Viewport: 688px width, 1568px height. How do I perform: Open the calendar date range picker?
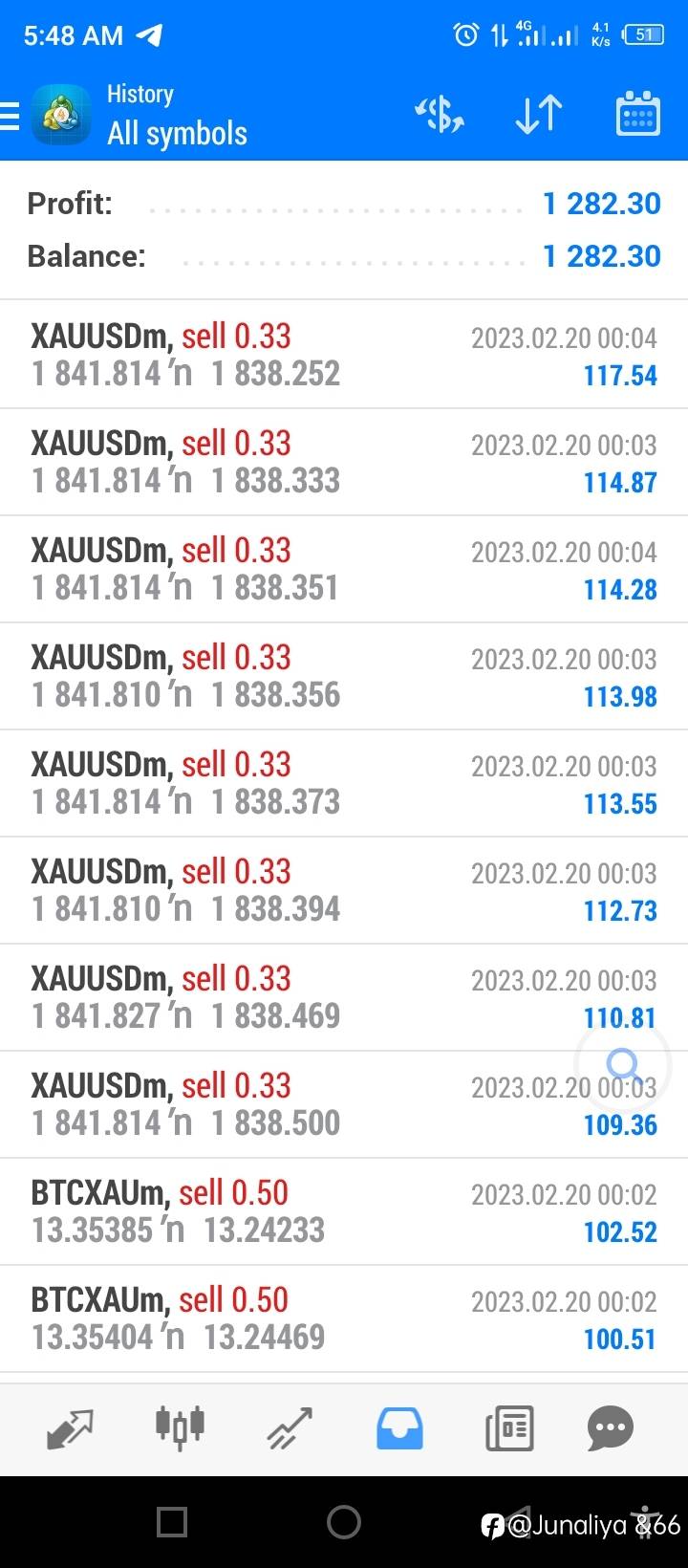(x=638, y=114)
